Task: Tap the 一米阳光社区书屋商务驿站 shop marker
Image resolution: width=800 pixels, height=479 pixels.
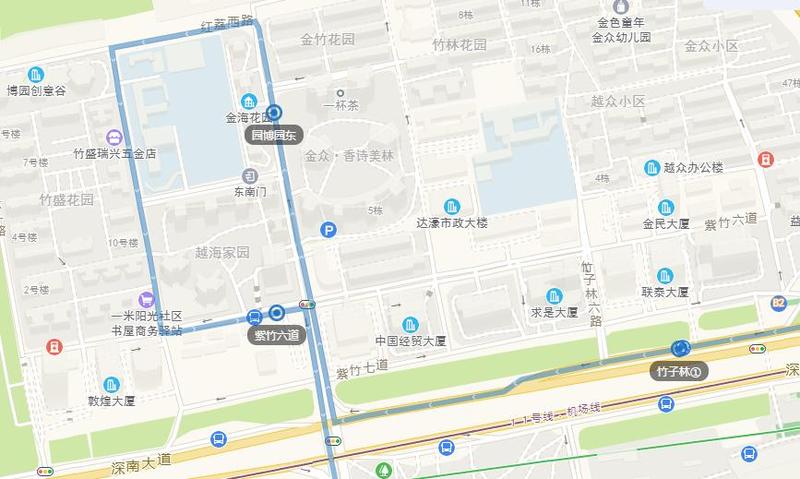Action: 147,299
